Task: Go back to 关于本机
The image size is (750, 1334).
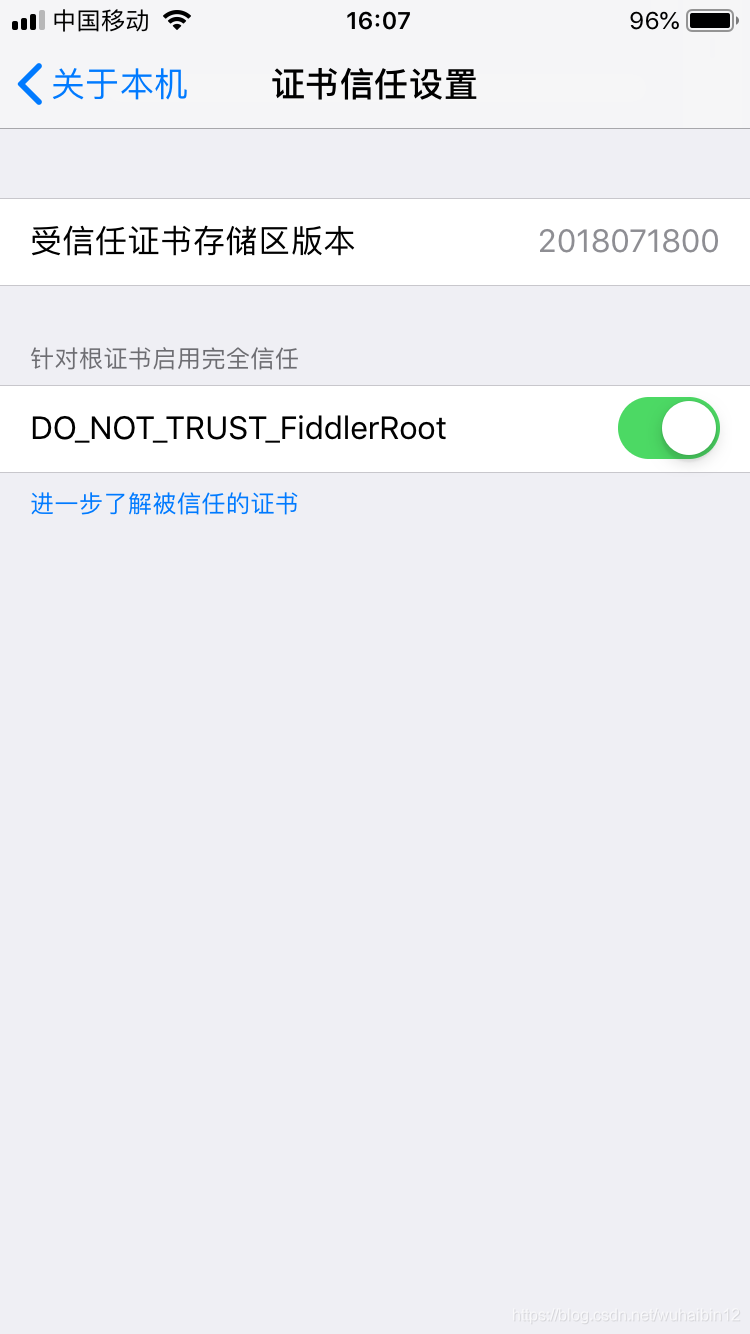Action: [x=103, y=84]
